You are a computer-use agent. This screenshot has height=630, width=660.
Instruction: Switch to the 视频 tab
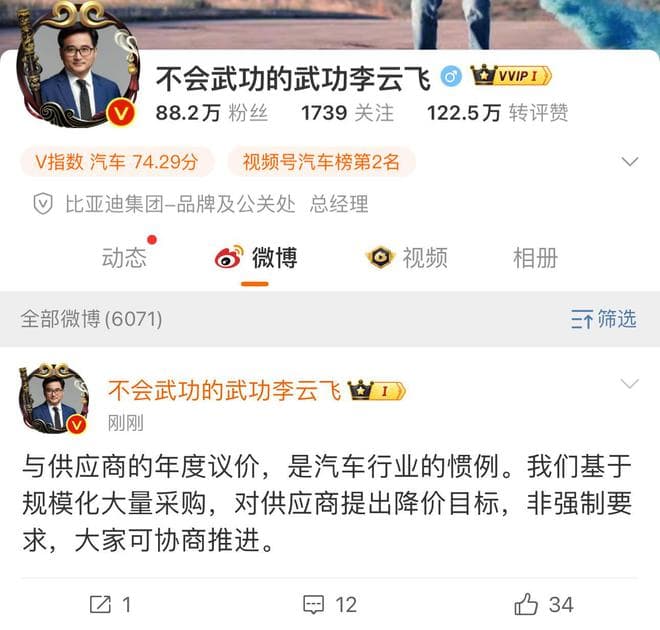407,258
